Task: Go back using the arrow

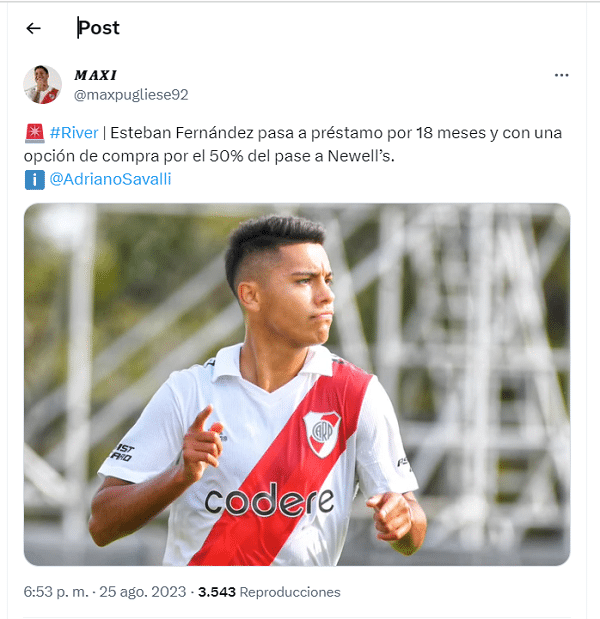Action: point(33,28)
